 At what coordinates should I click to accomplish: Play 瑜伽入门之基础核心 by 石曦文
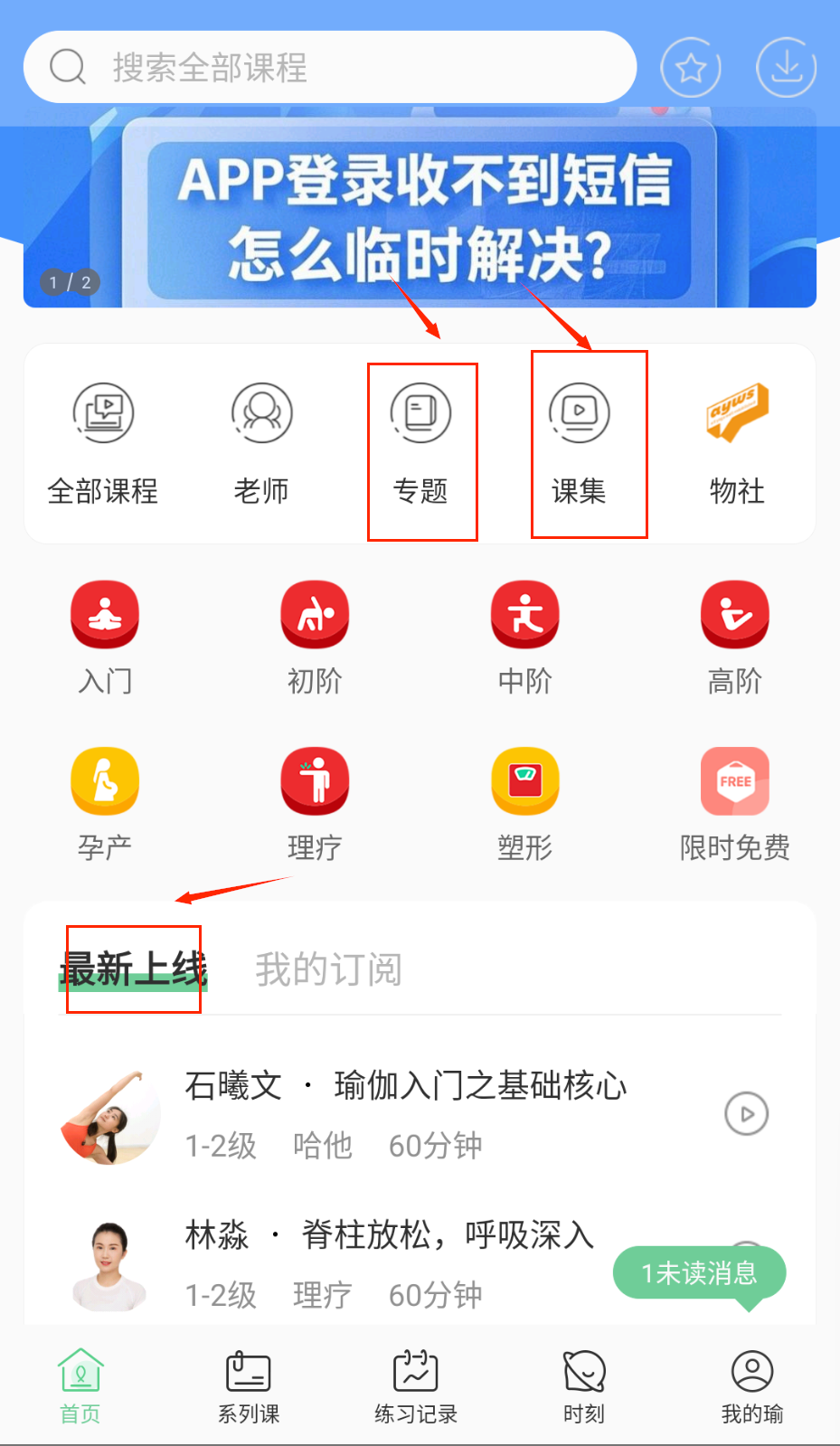746,1114
